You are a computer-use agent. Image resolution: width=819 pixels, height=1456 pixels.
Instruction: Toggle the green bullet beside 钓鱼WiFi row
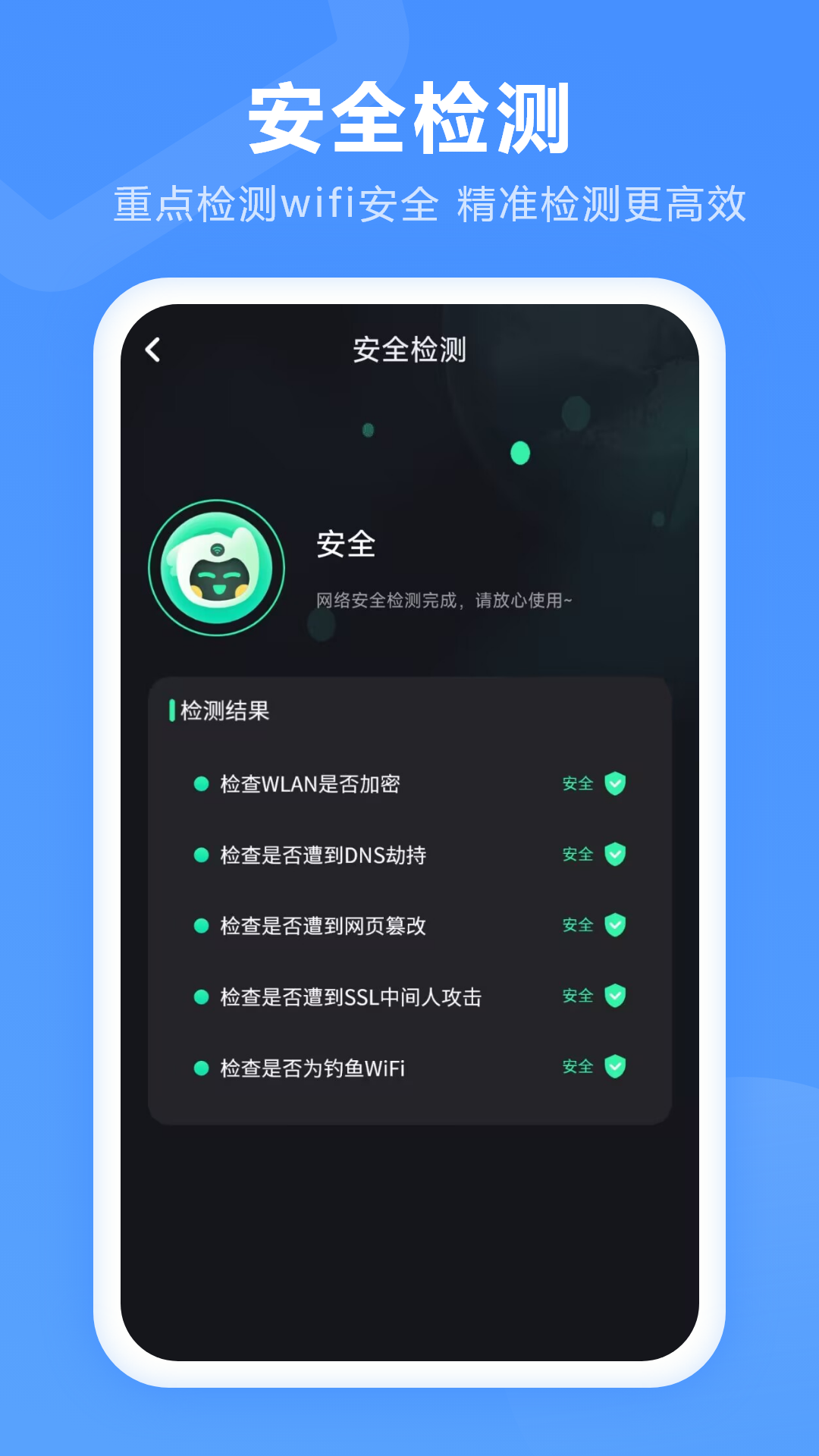coord(201,1067)
